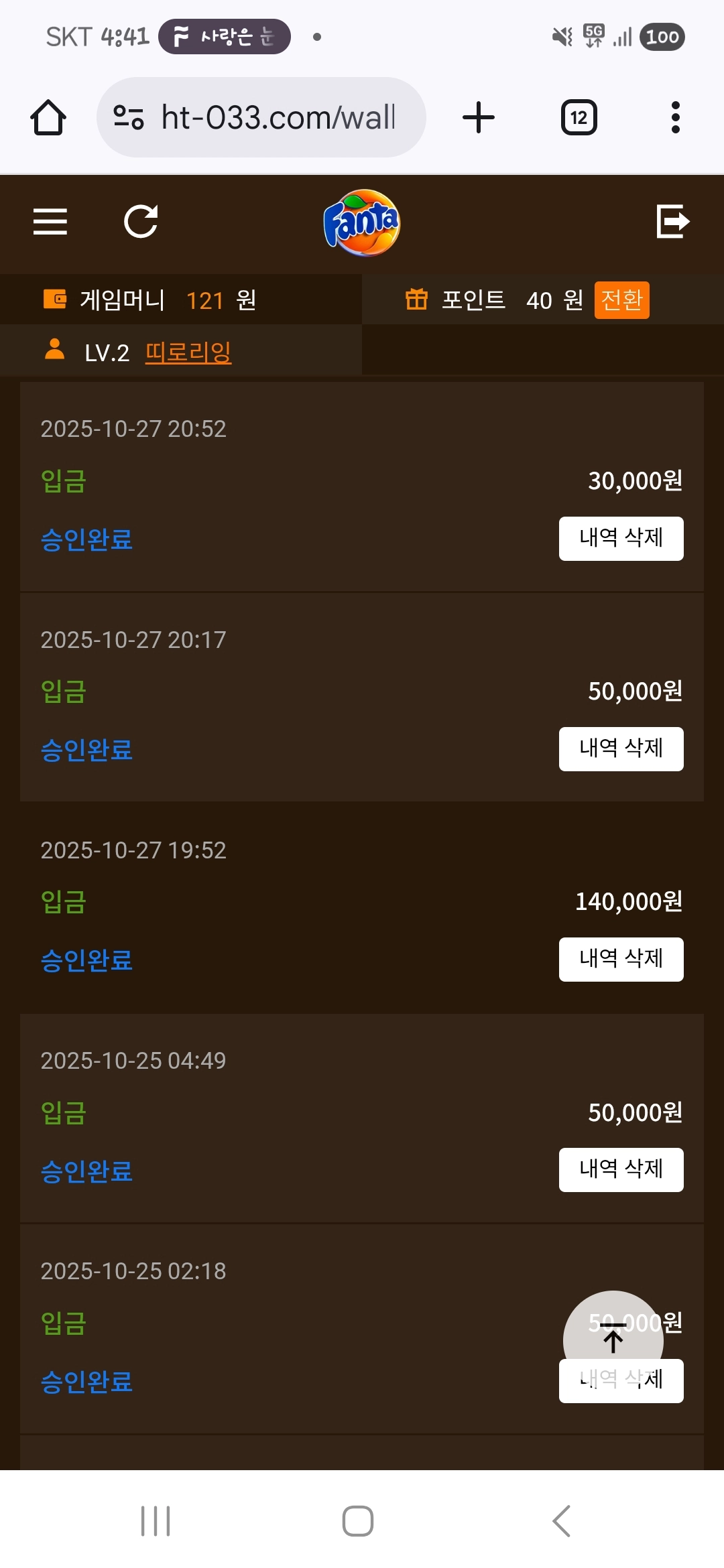724x1568 pixels.
Task: Click the user profile icon beside LV.2
Action: pos(54,350)
